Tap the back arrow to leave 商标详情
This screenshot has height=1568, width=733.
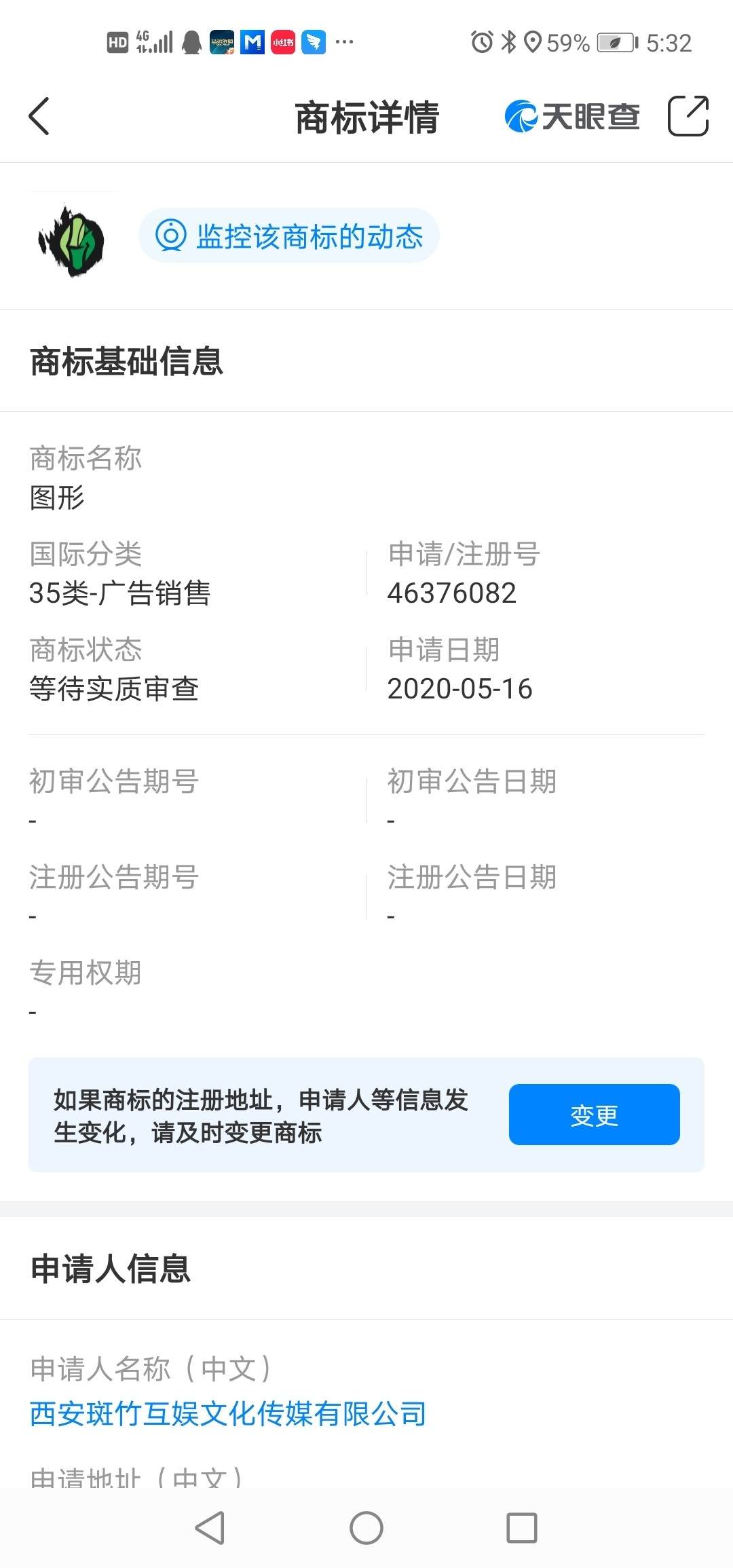click(39, 116)
